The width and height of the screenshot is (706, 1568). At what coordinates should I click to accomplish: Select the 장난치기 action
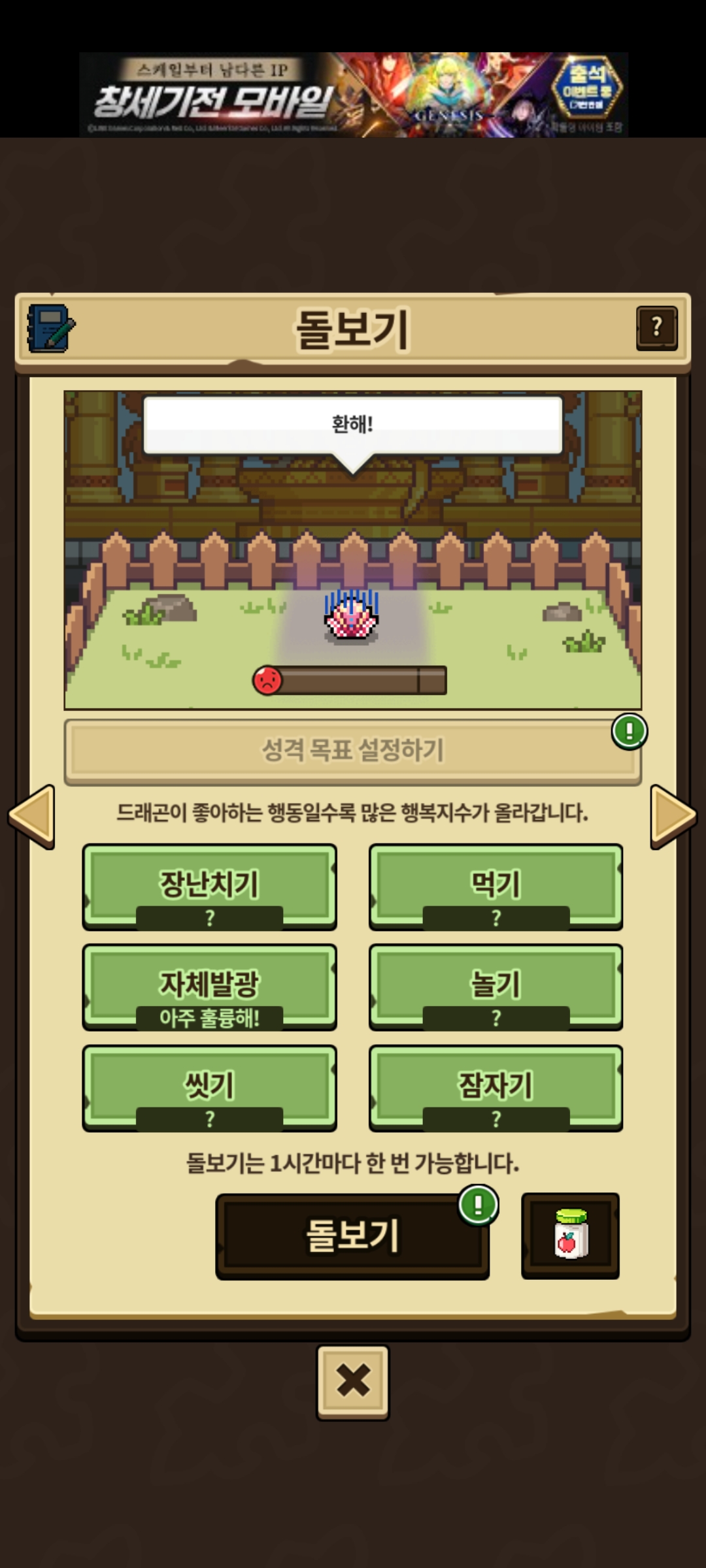pyautogui.click(x=209, y=886)
